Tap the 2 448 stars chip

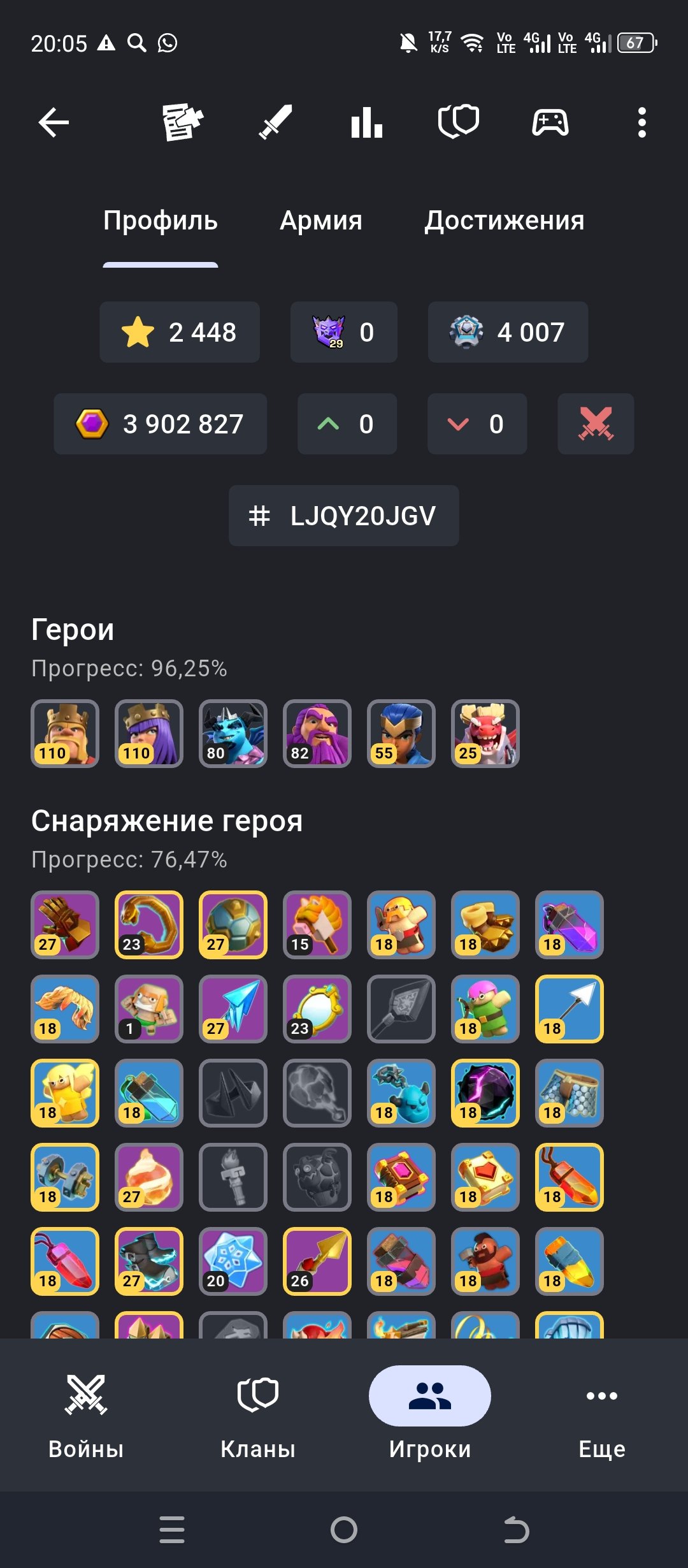click(x=180, y=332)
